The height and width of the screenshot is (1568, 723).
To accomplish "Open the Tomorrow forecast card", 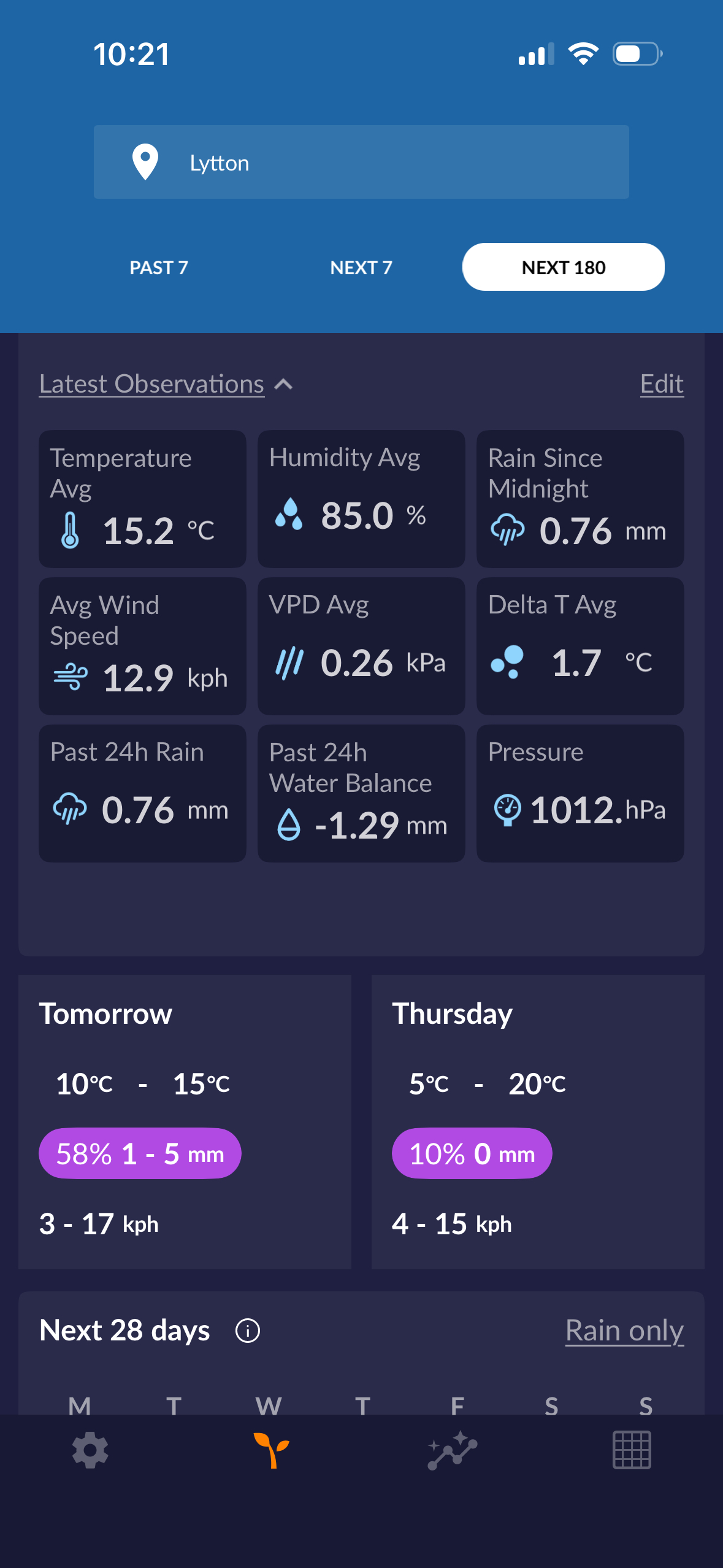I will tap(185, 1121).
